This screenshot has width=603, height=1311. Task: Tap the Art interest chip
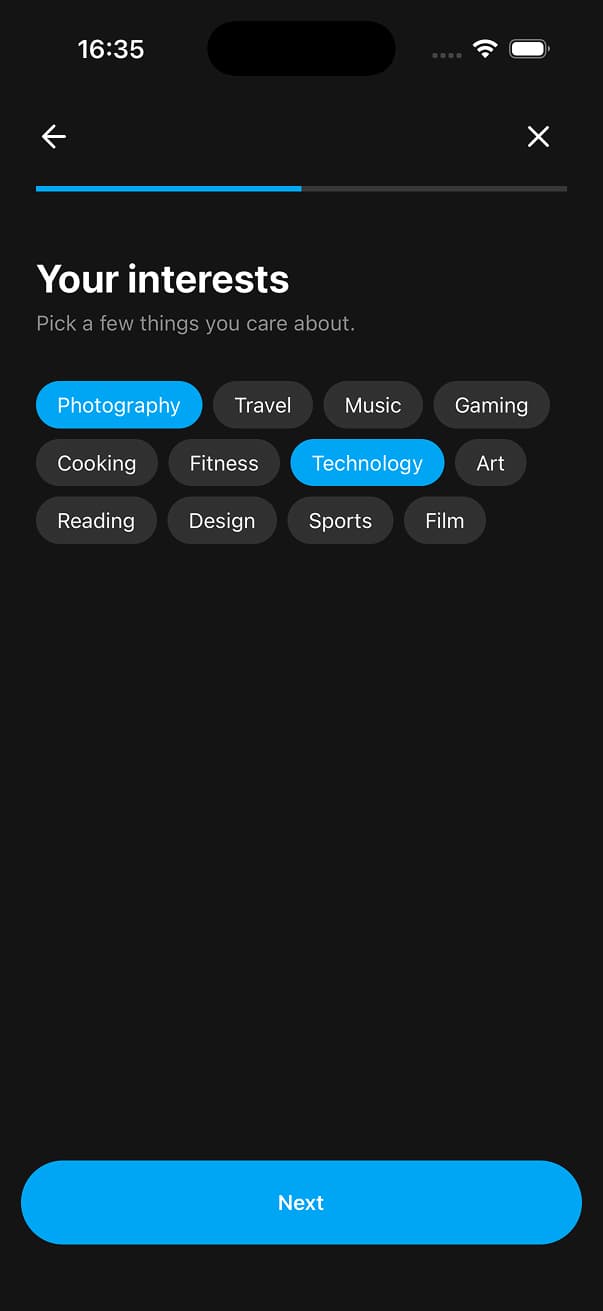pyautogui.click(x=490, y=463)
